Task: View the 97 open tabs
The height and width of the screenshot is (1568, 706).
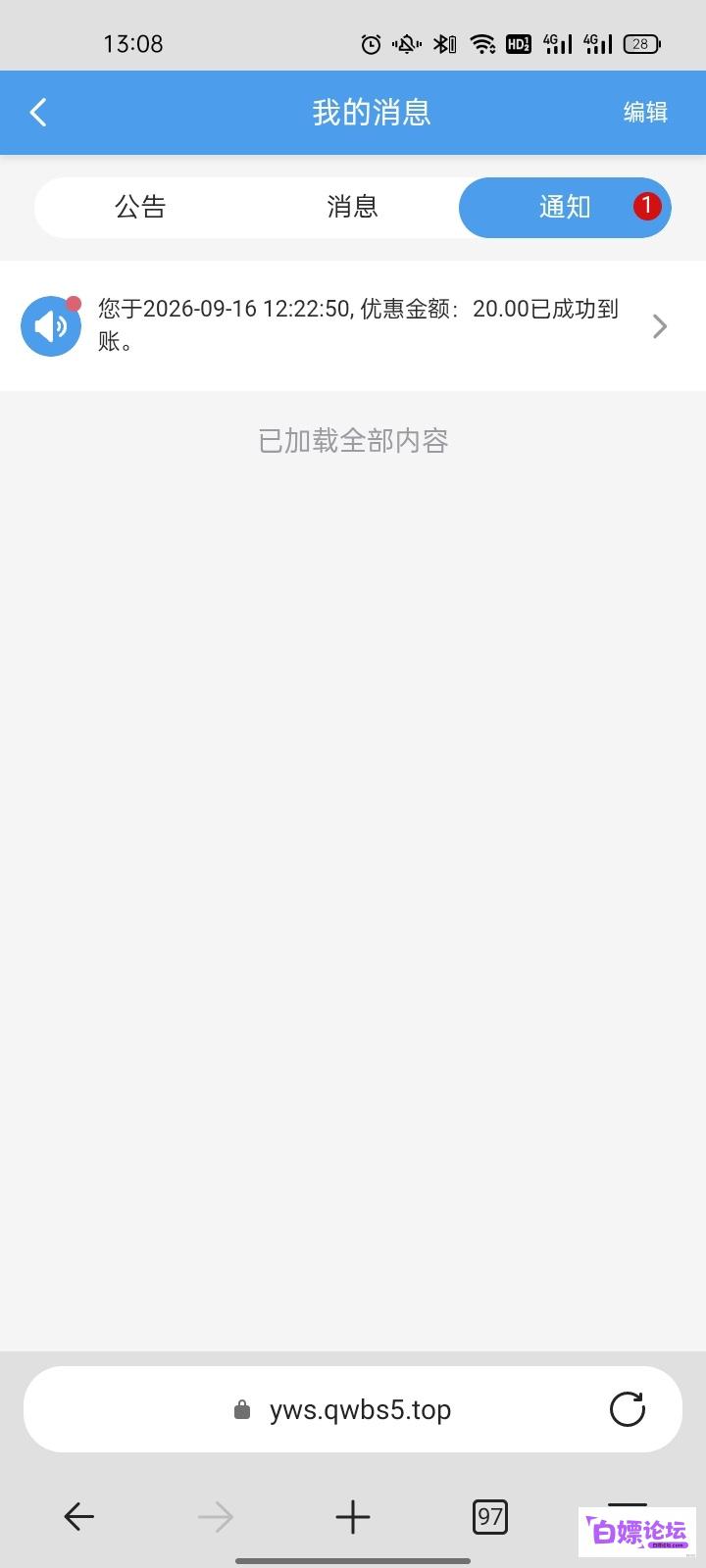Action: pos(490,1517)
